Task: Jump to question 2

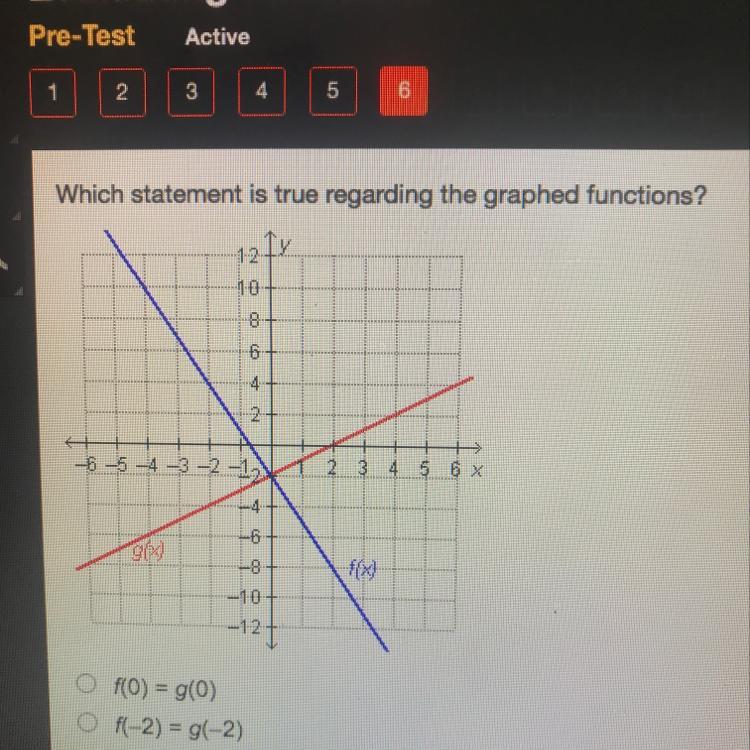Action: pyautogui.click(x=121, y=92)
